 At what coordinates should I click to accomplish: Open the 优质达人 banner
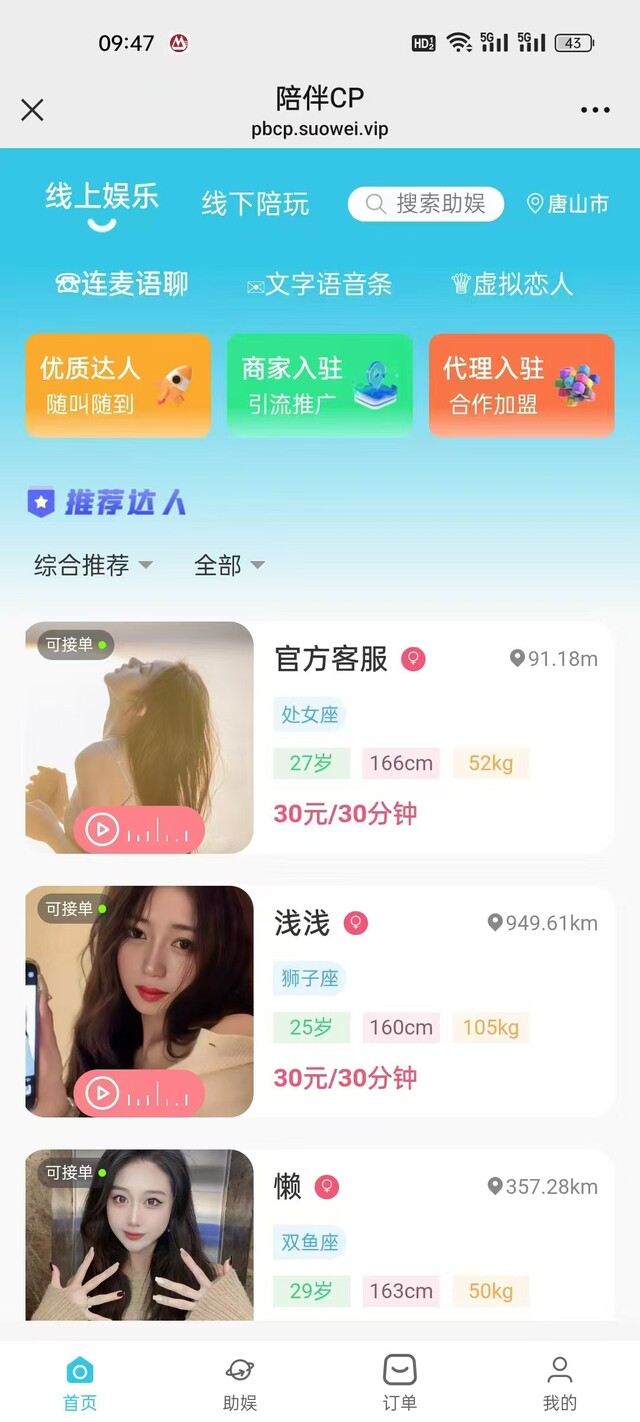click(118, 385)
